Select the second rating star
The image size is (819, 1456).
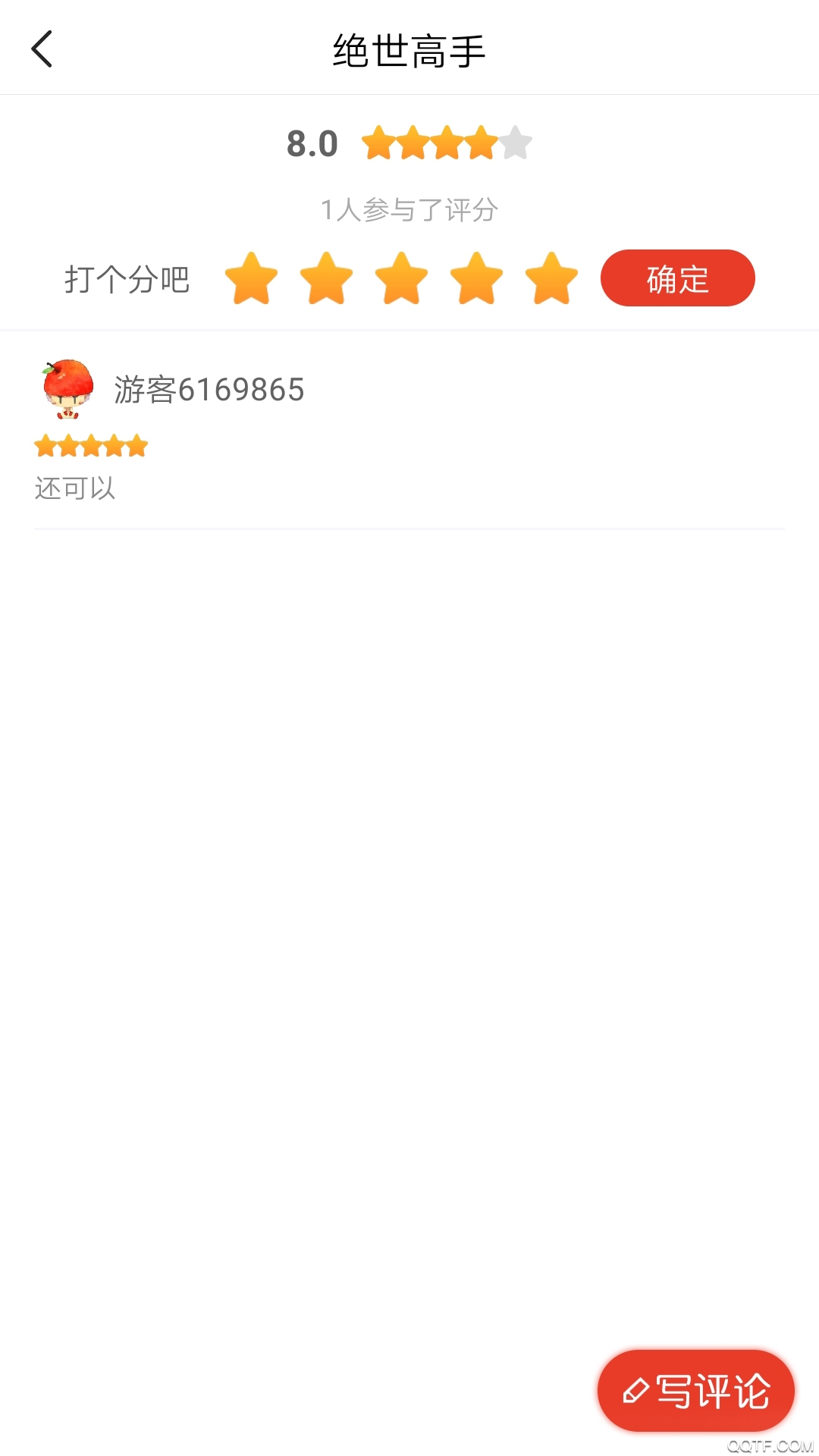[x=328, y=278]
